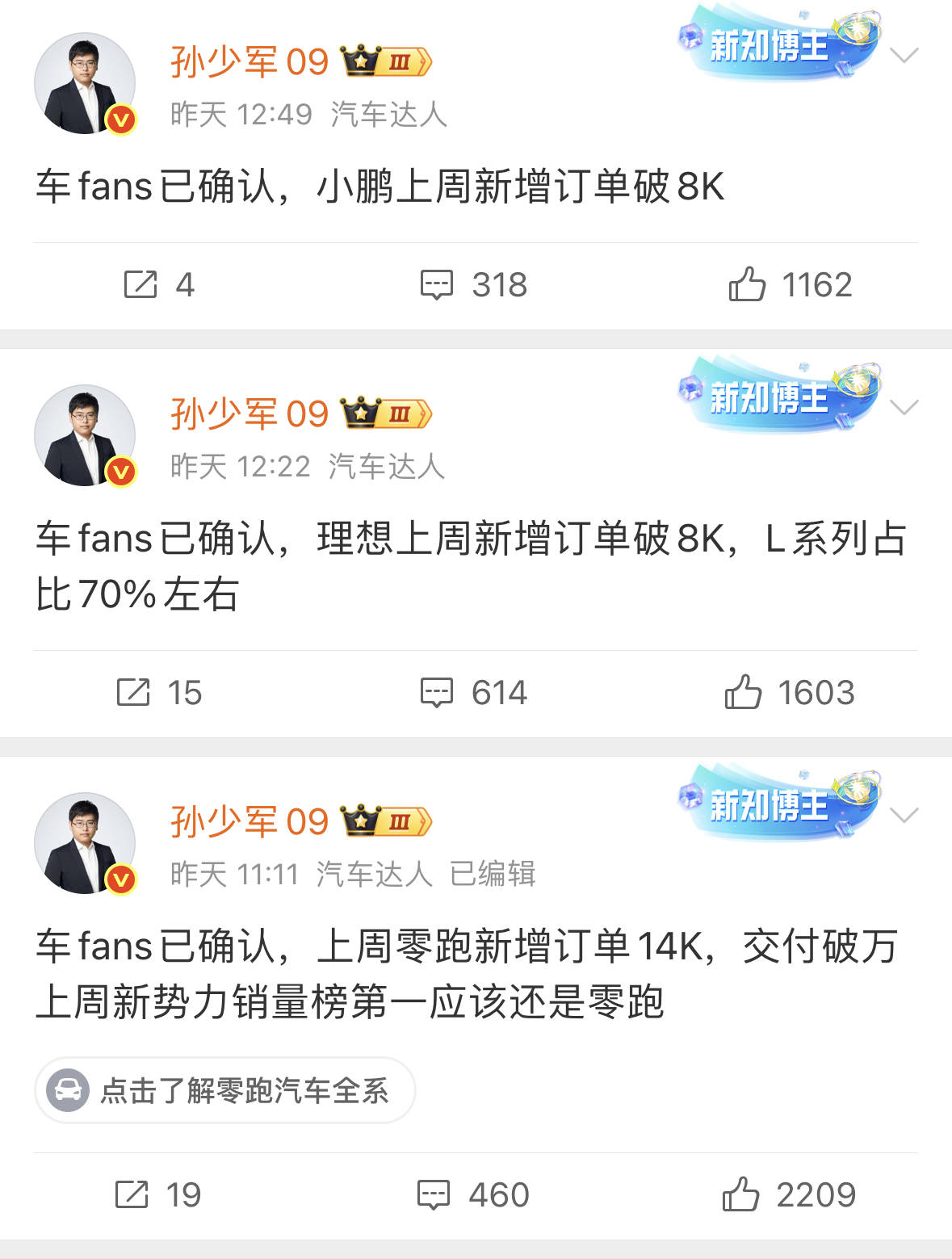Open comments on the 理想 order post

click(435, 692)
